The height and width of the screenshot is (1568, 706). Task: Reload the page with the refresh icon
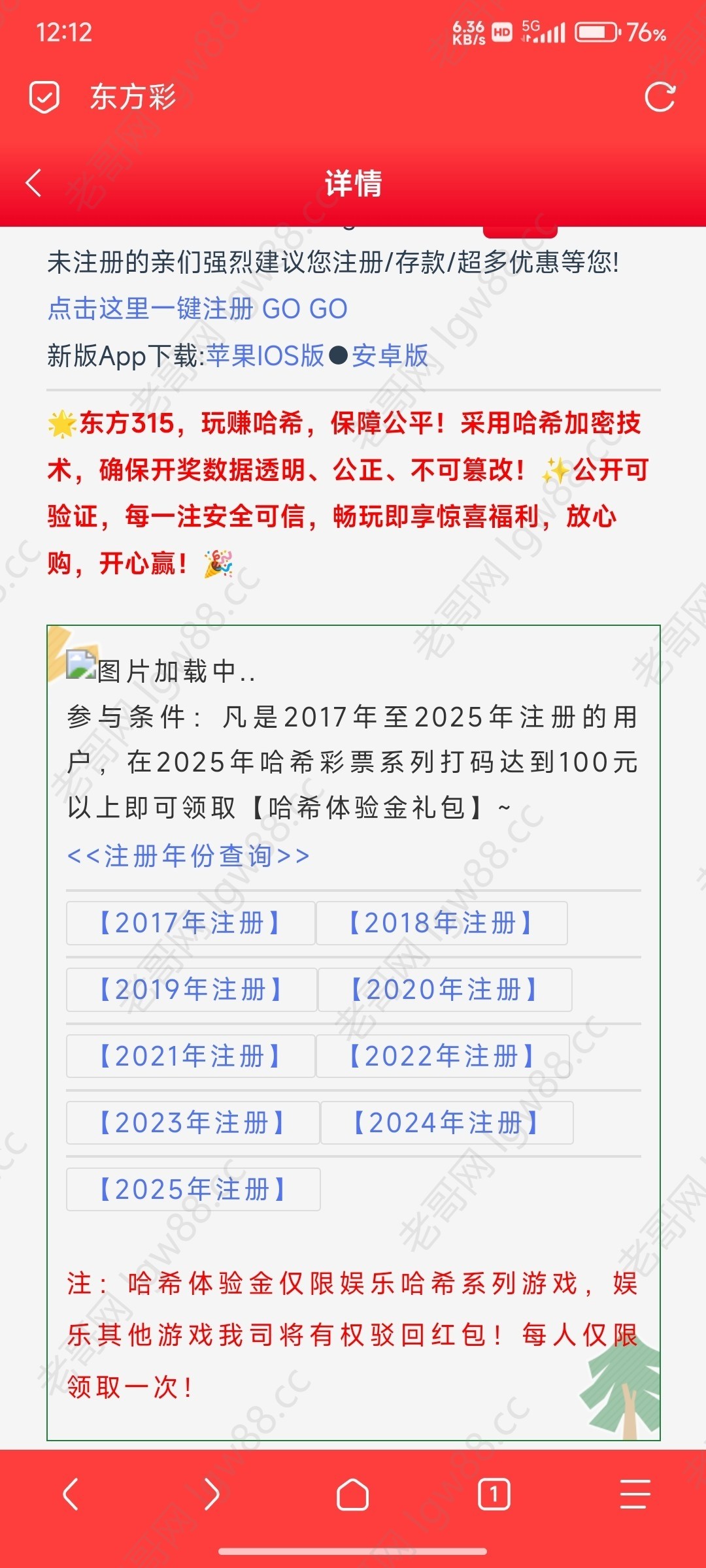[660, 97]
